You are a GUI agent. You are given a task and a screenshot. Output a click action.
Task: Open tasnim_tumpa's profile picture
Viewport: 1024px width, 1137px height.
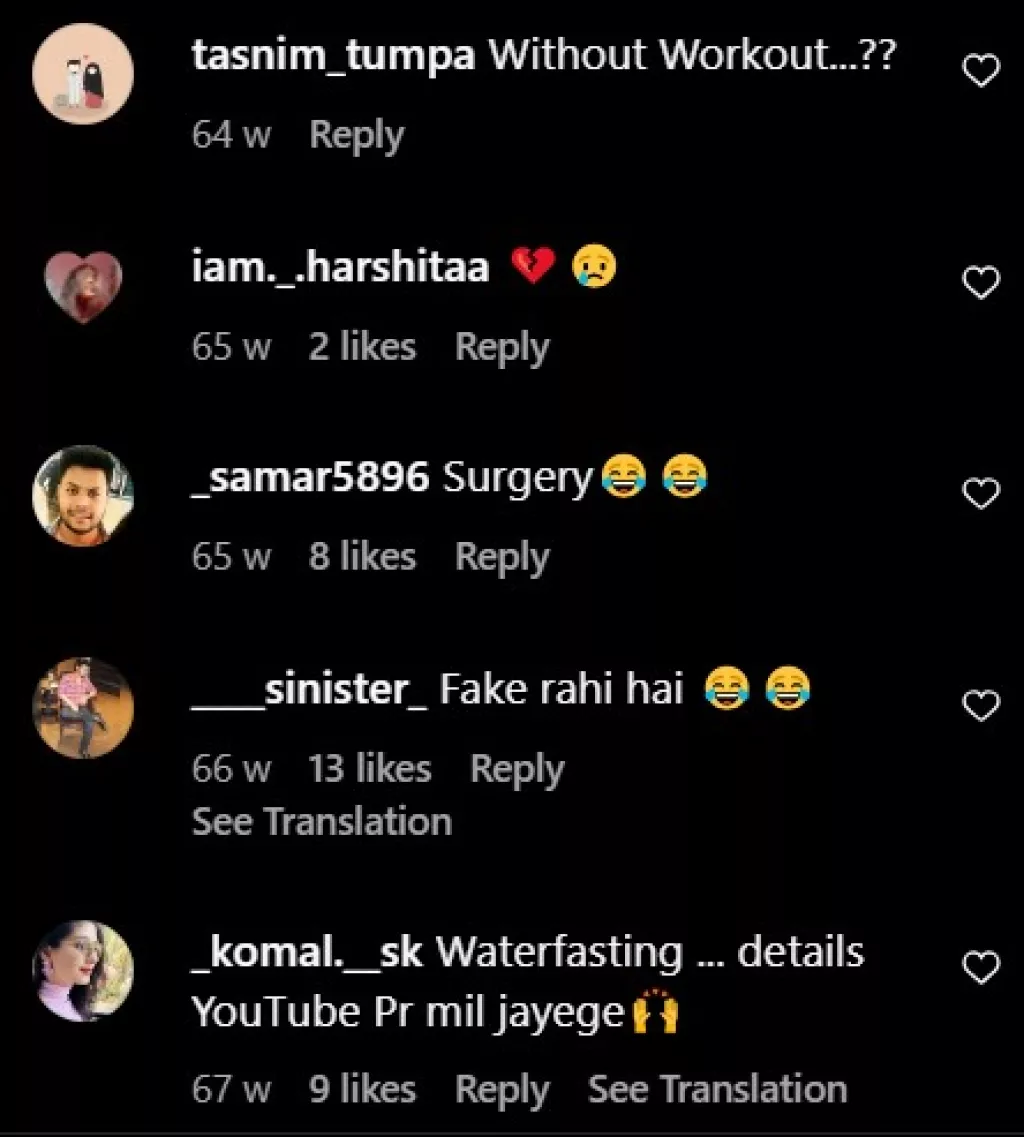coord(83,74)
